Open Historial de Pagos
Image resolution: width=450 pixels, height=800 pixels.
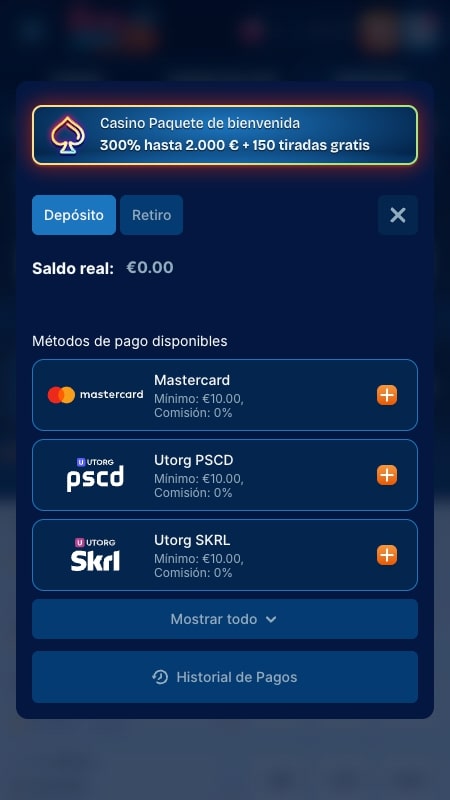pos(225,677)
